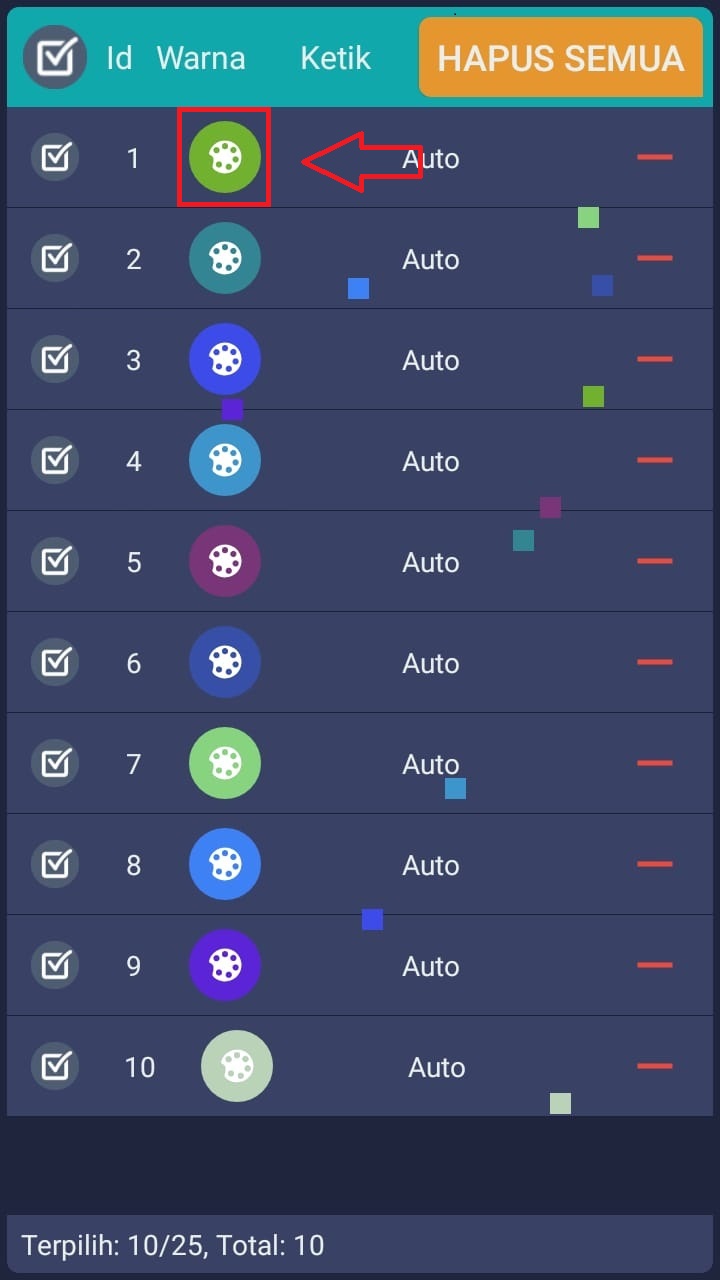Toggle the checkbox for Id 8
The height and width of the screenshot is (1280, 720).
click(x=55, y=864)
